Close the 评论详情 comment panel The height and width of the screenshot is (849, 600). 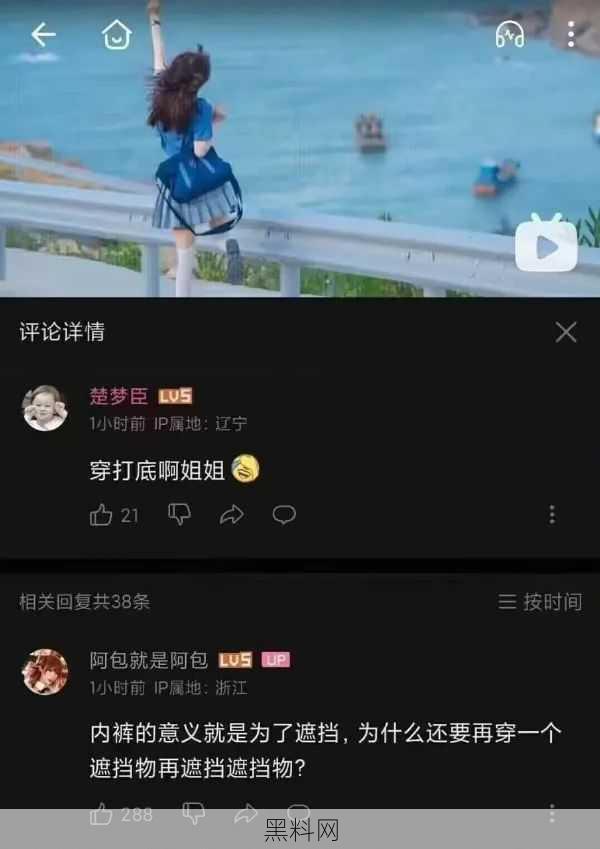pos(566,332)
